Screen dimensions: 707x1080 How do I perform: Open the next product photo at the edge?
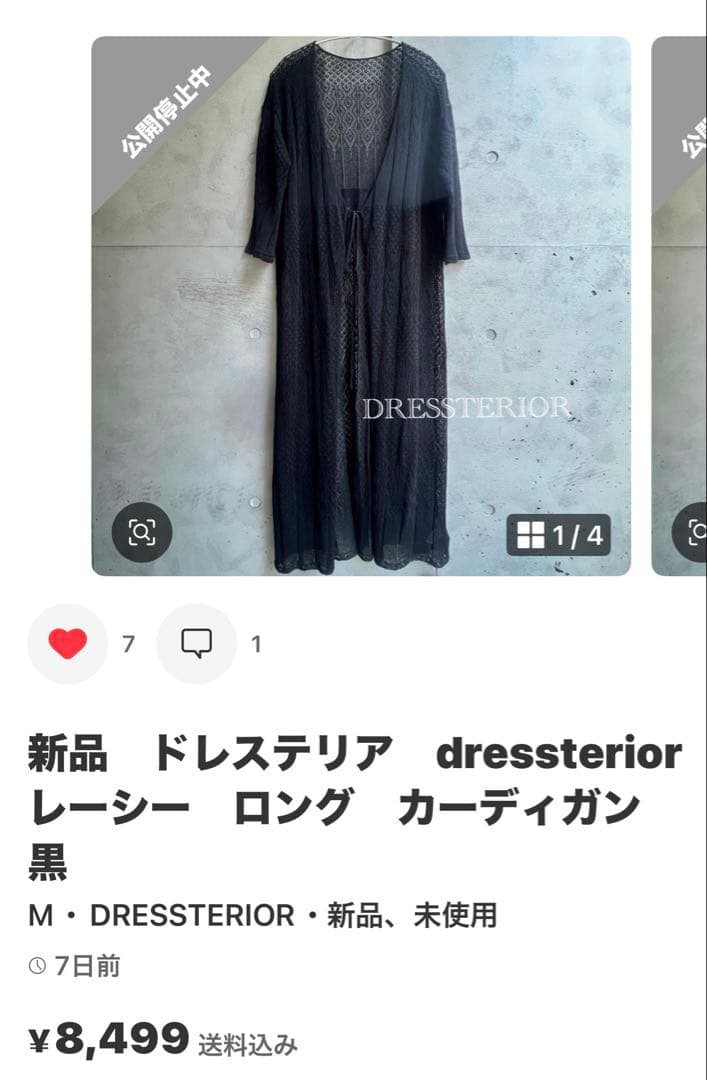[679, 306]
